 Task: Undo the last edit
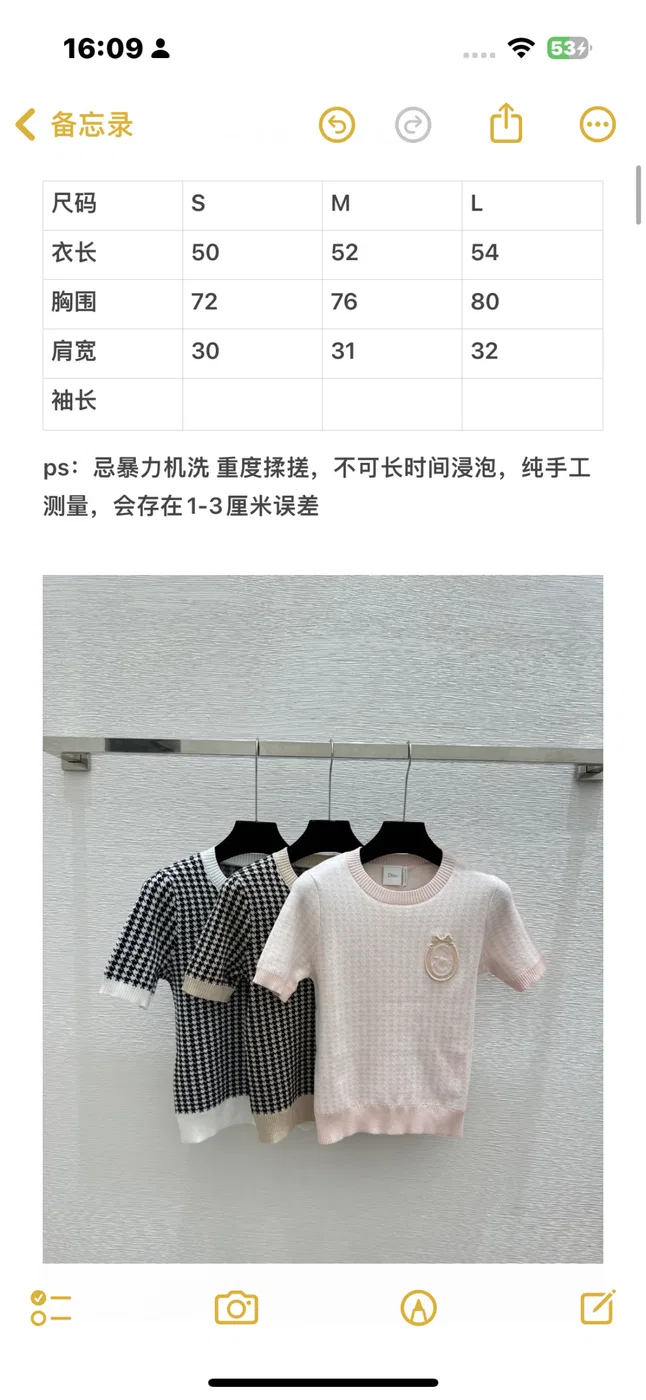tap(337, 125)
